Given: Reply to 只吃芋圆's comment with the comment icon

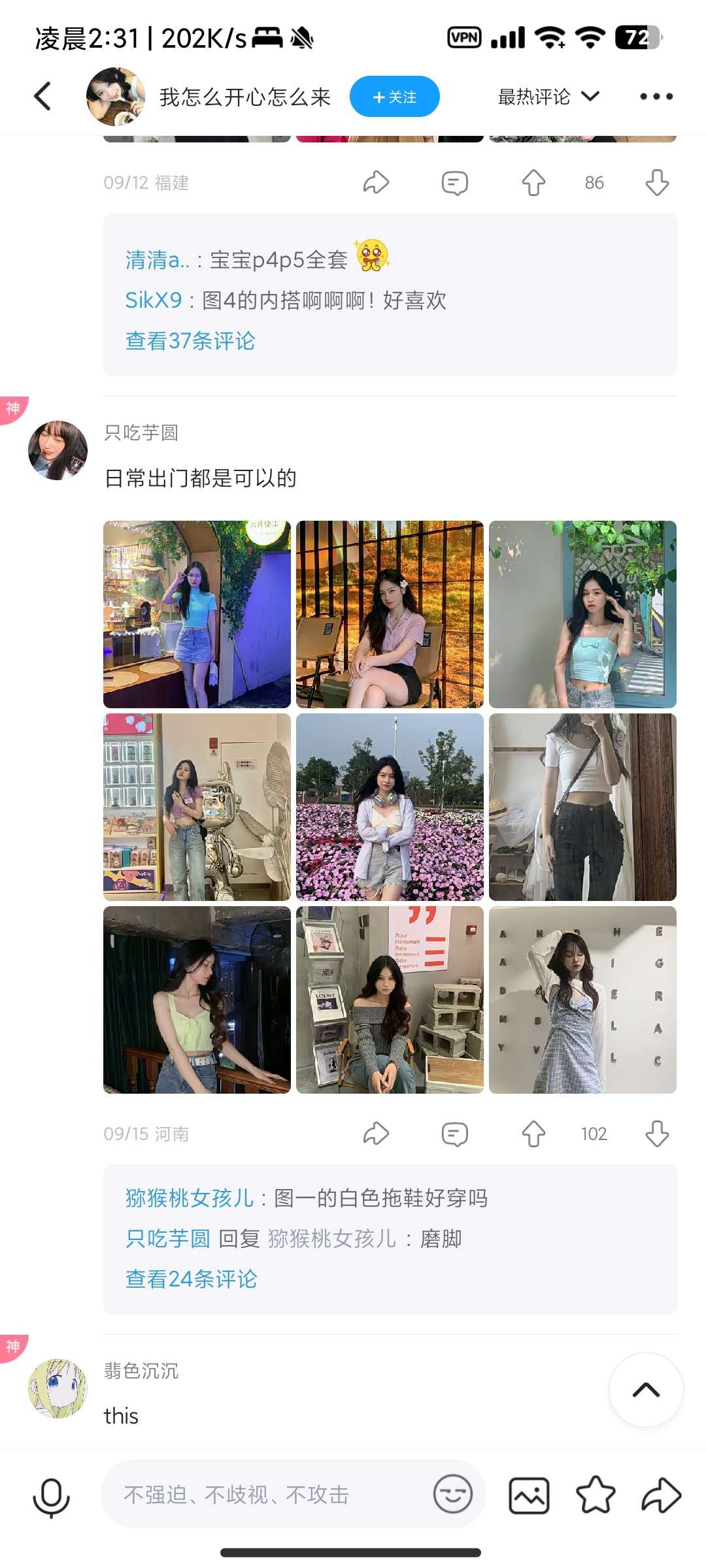Looking at the screenshot, I should 454,1134.
